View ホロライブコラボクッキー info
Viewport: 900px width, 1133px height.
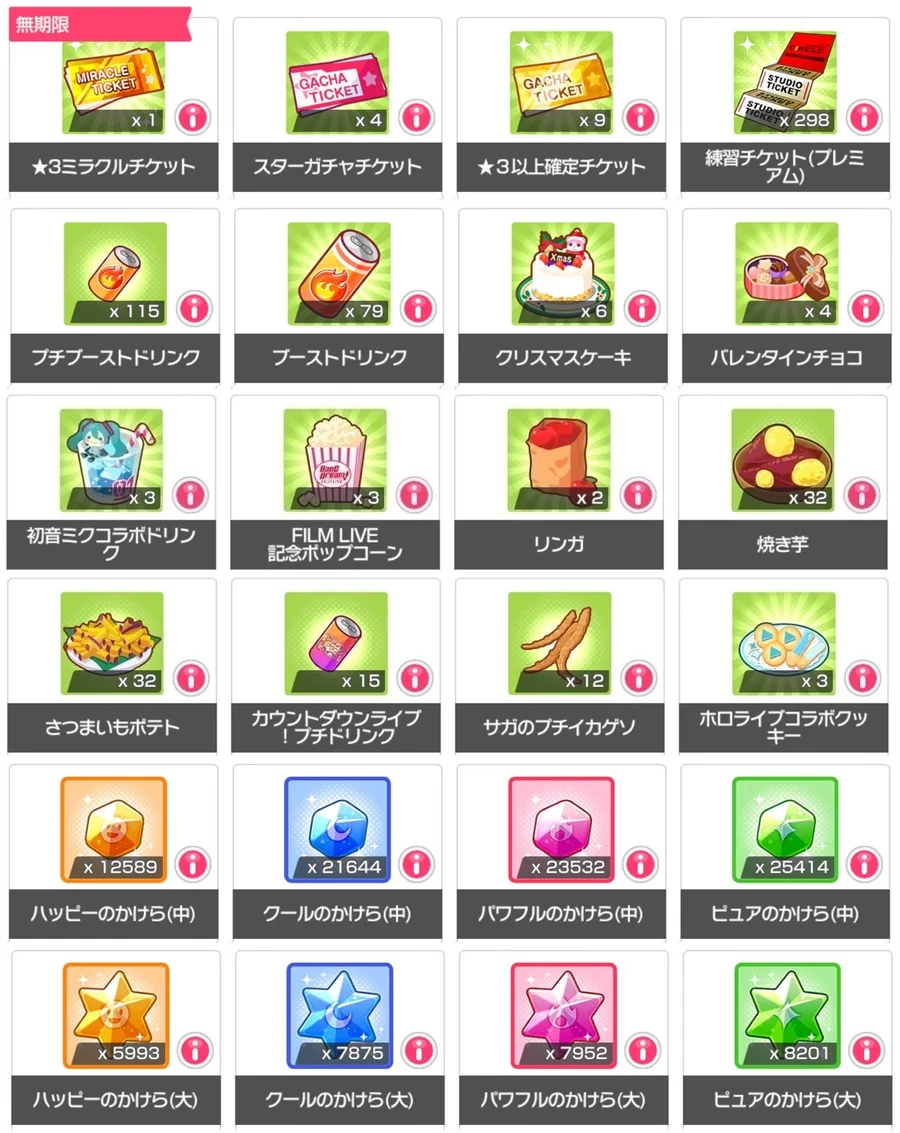[x=862, y=678]
